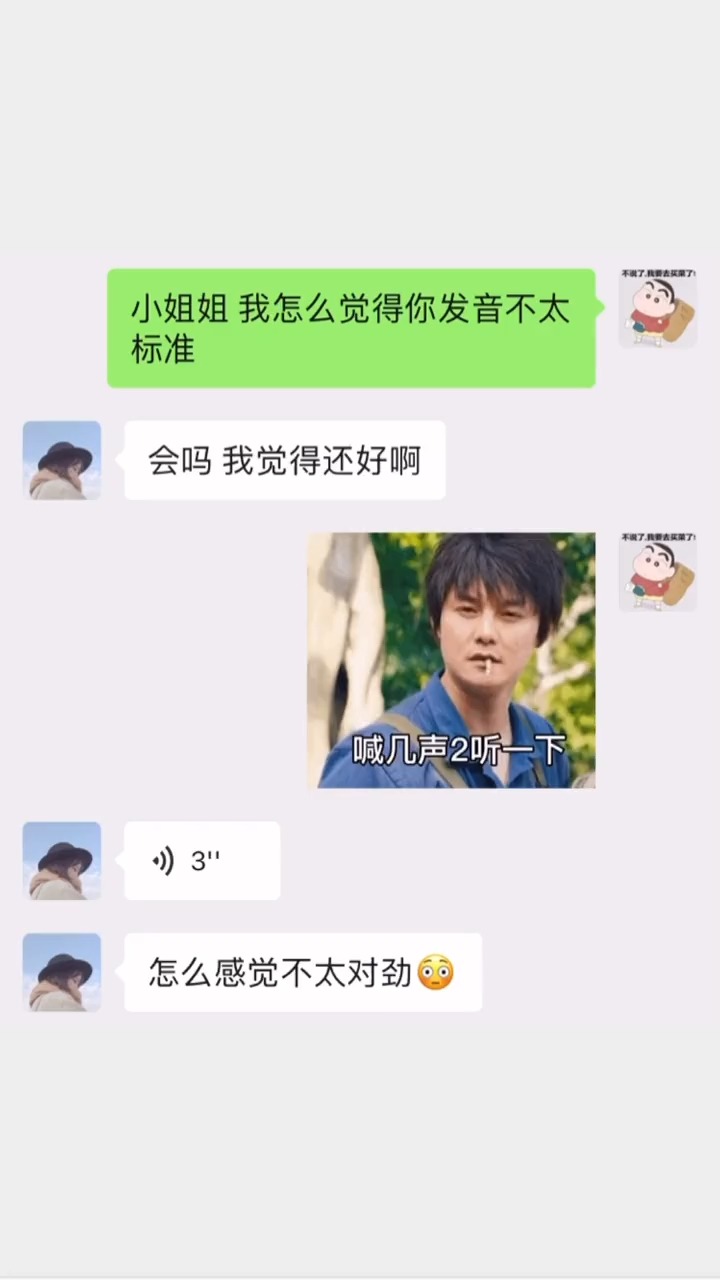Screen dimensions: 720x1280
Task: Open sender's avatar beside the green message
Action: (x=657, y=308)
